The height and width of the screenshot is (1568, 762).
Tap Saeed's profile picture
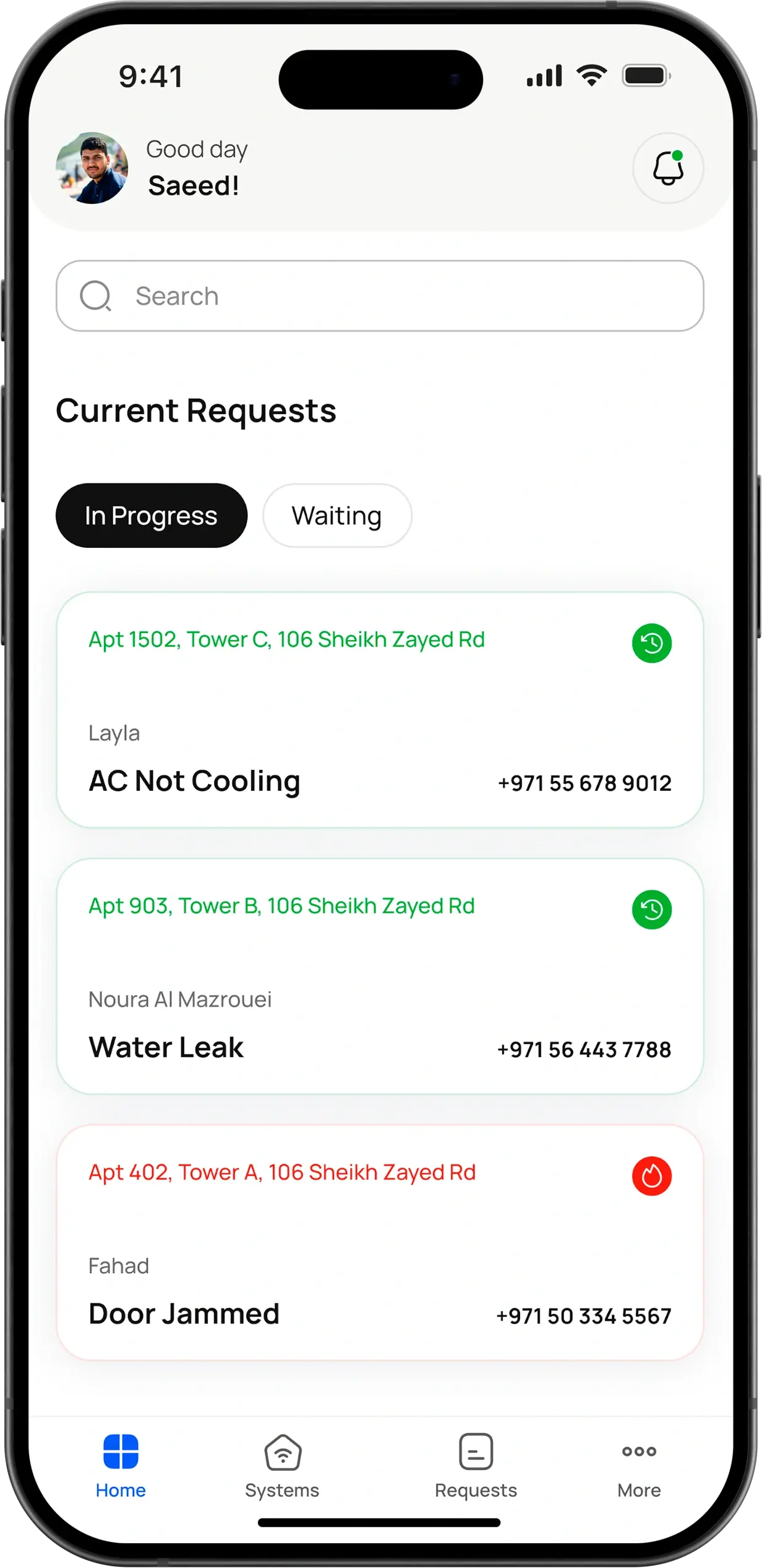tap(92, 168)
